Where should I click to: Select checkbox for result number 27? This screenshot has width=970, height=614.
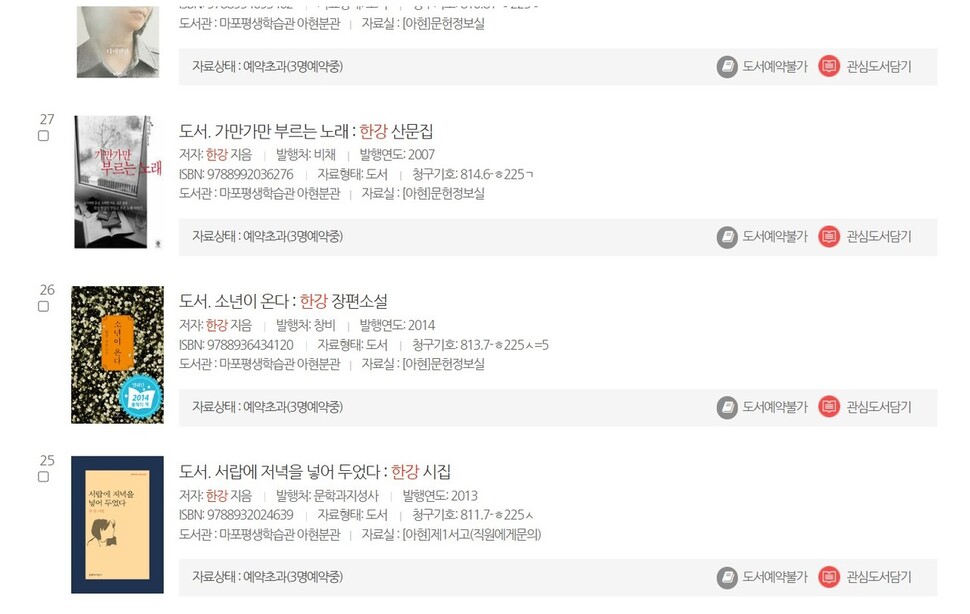pos(43,136)
